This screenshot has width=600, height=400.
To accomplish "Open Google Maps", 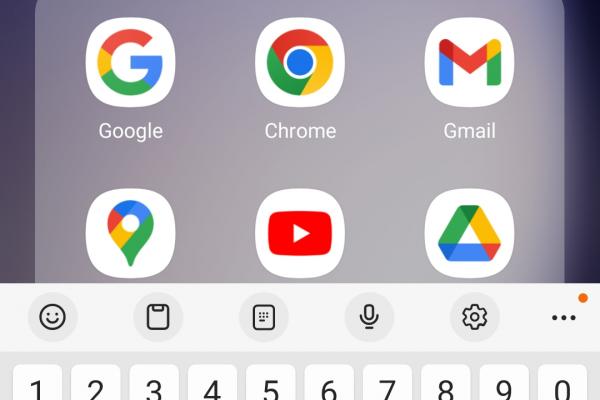I will click(130, 233).
